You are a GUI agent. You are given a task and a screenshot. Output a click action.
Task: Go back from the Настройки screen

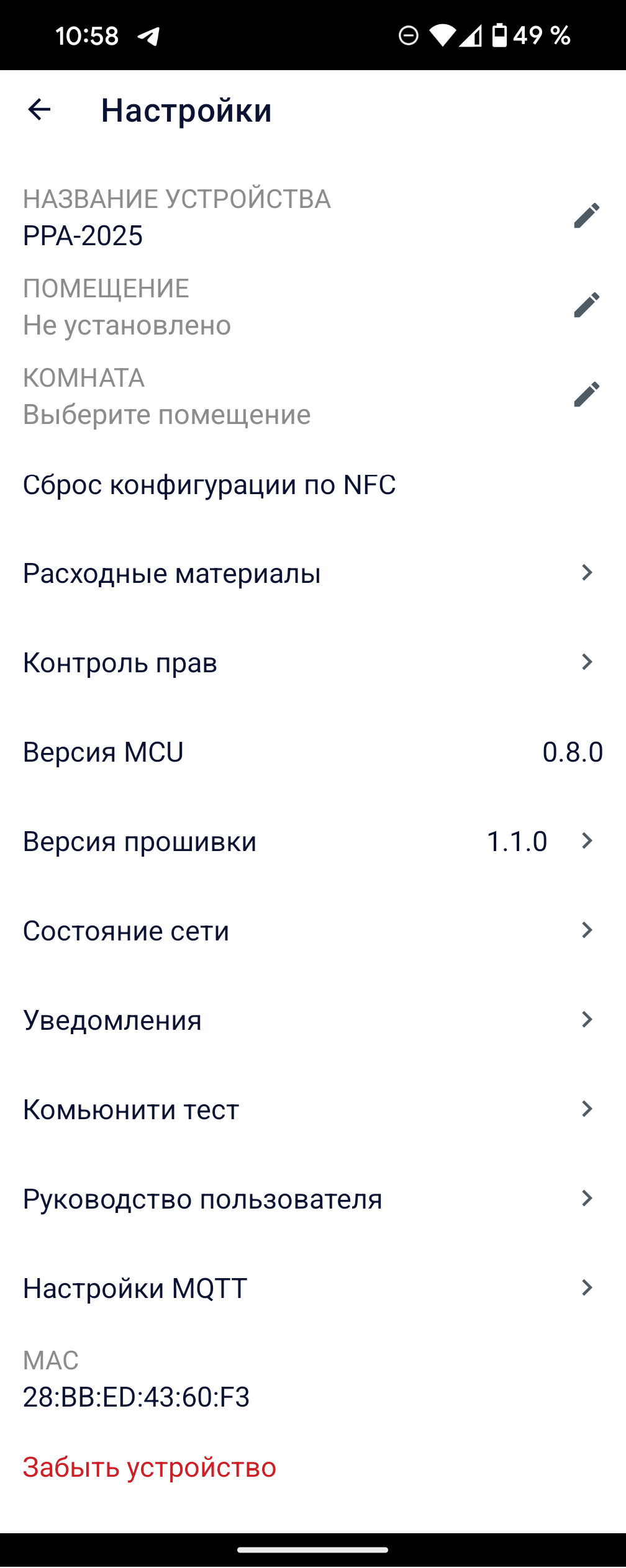[x=39, y=110]
